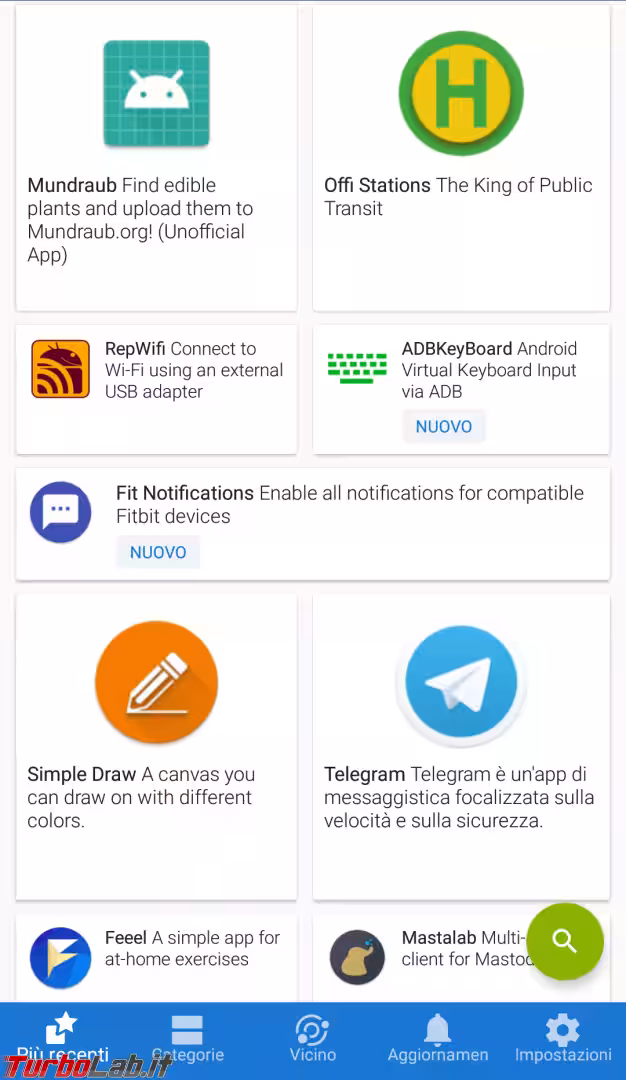Open the Mundraub app card
This screenshot has height=1080, width=626.
[x=156, y=160]
